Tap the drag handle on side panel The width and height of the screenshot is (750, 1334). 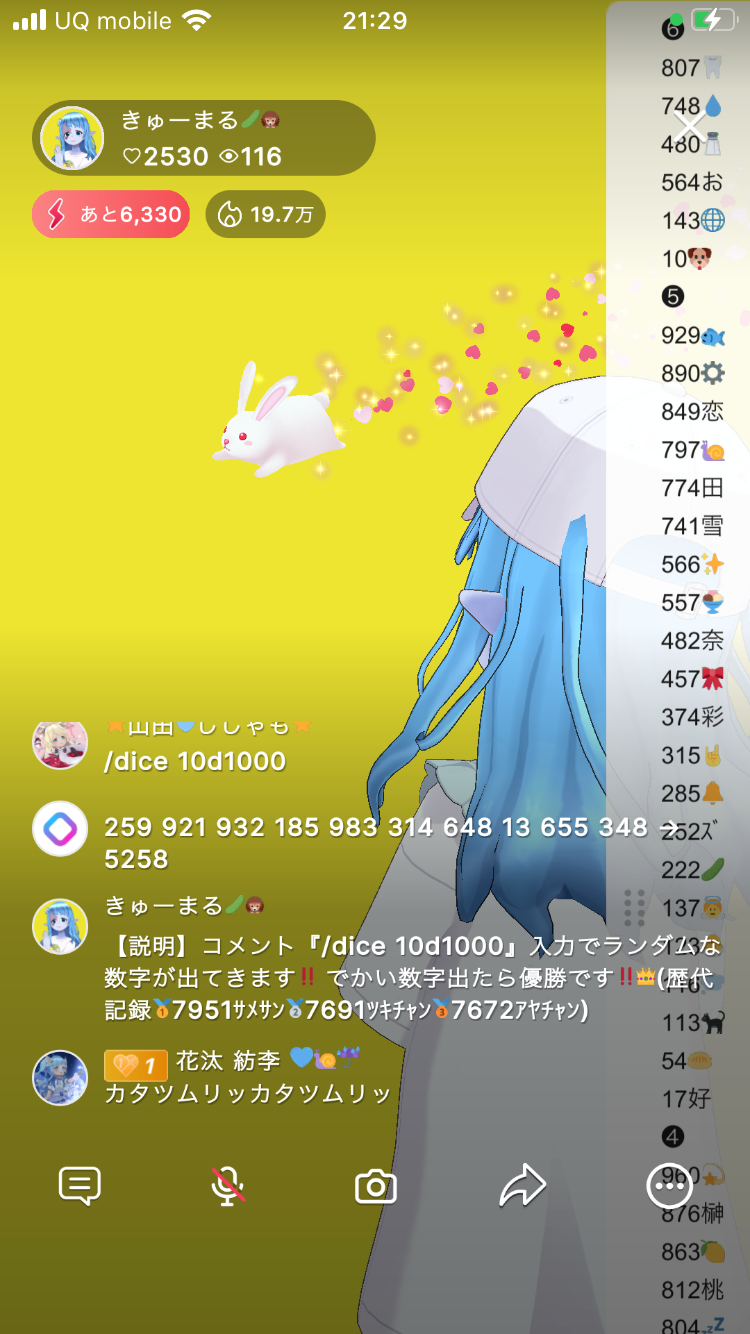[x=634, y=907]
